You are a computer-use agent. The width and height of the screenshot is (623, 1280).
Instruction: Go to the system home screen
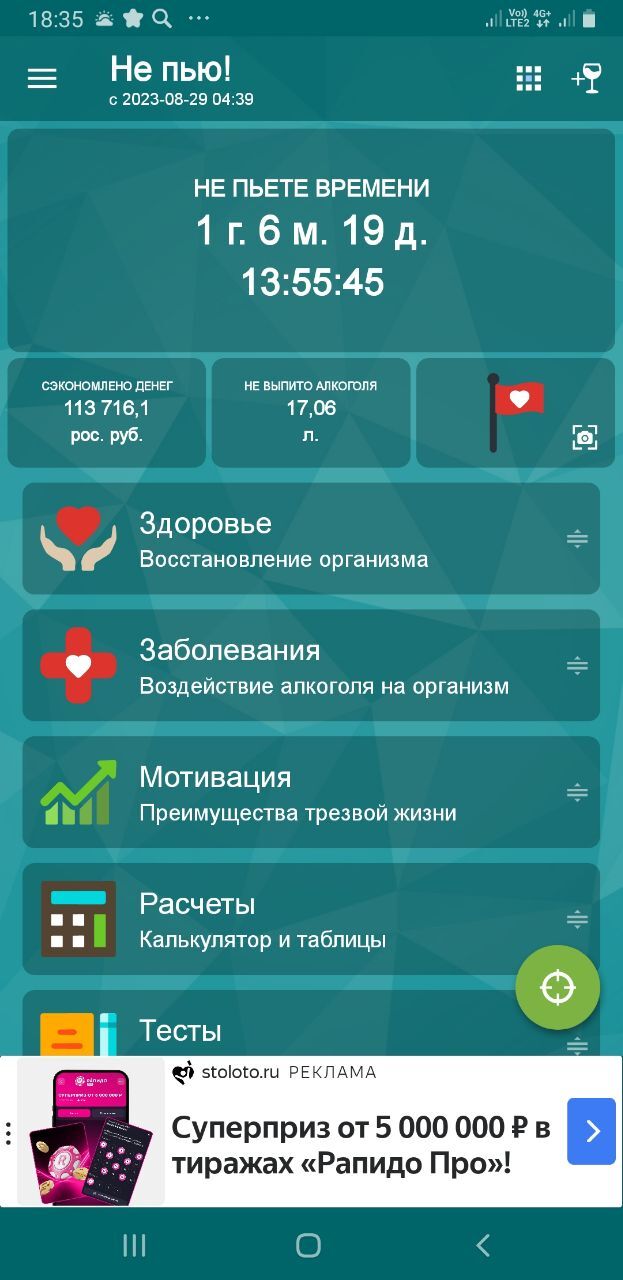pos(309,1245)
